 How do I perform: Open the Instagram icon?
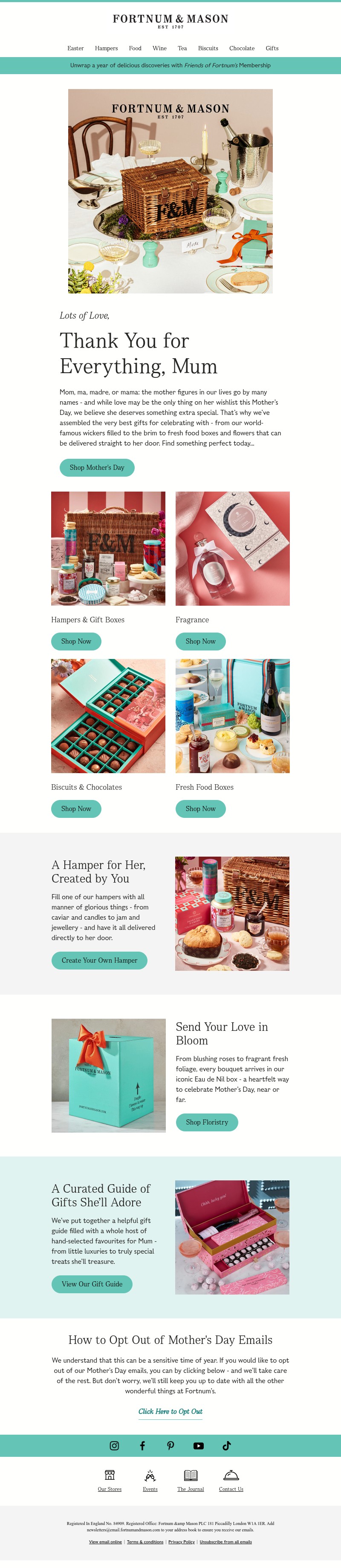pyautogui.click(x=114, y=1446)
